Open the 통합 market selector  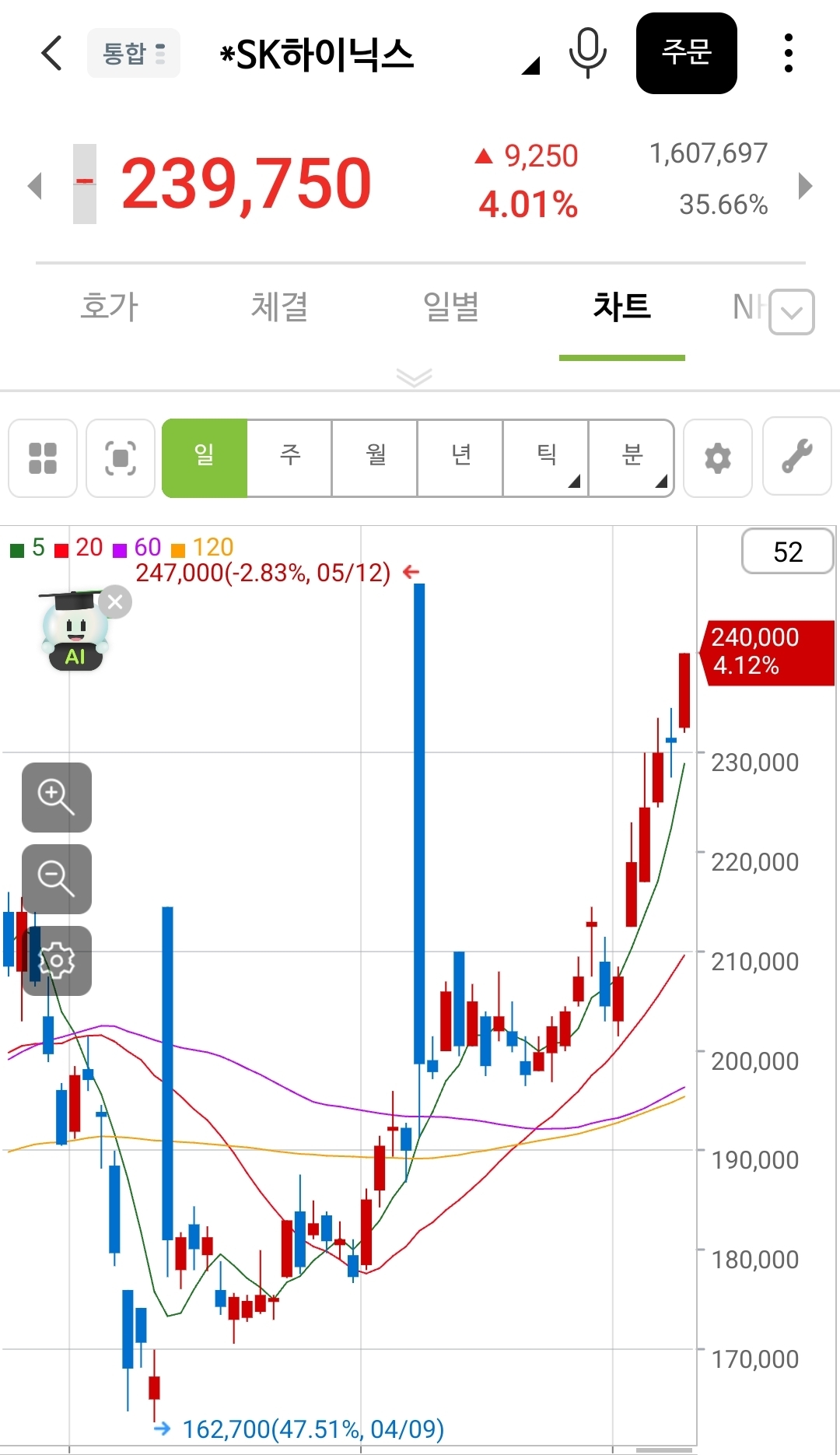pyautogui.click(x=134, y=53)
